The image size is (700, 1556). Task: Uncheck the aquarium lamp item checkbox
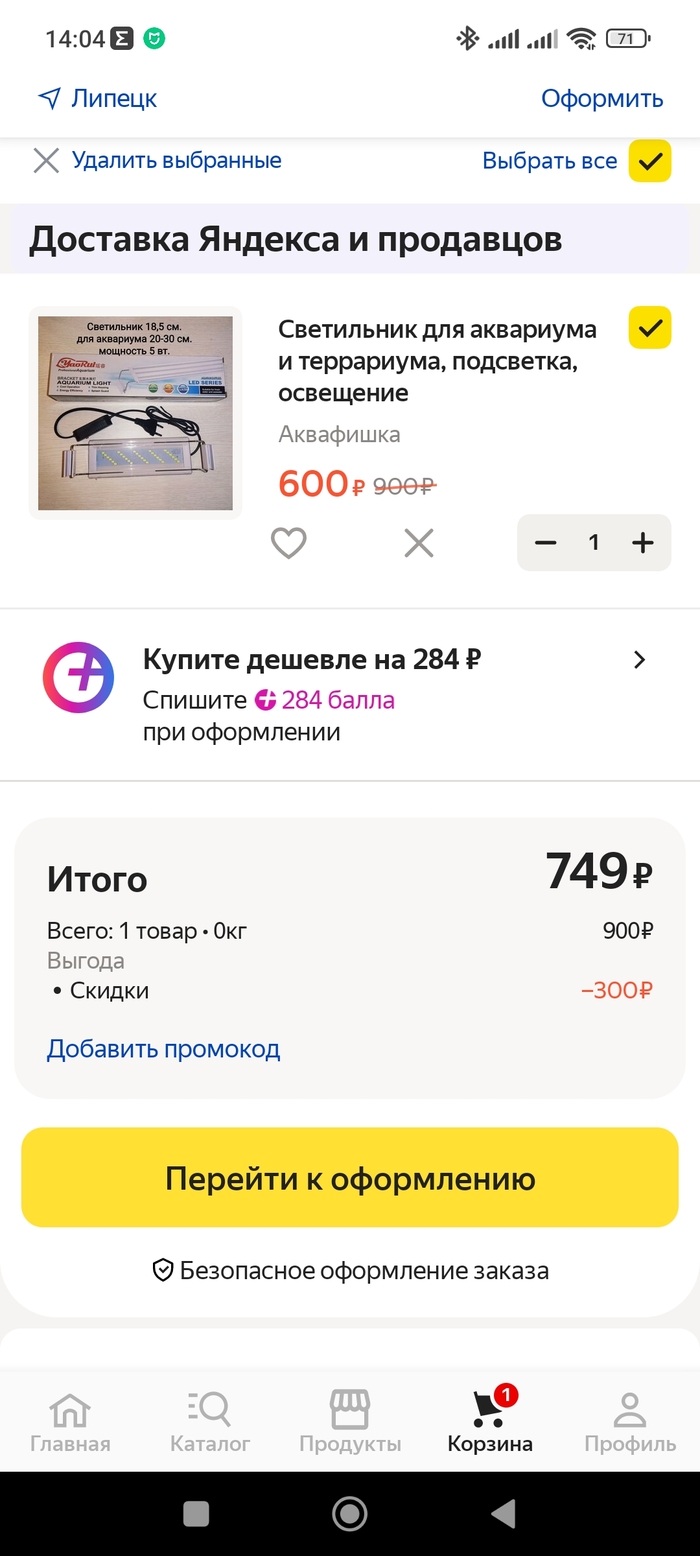click(649, 327)
